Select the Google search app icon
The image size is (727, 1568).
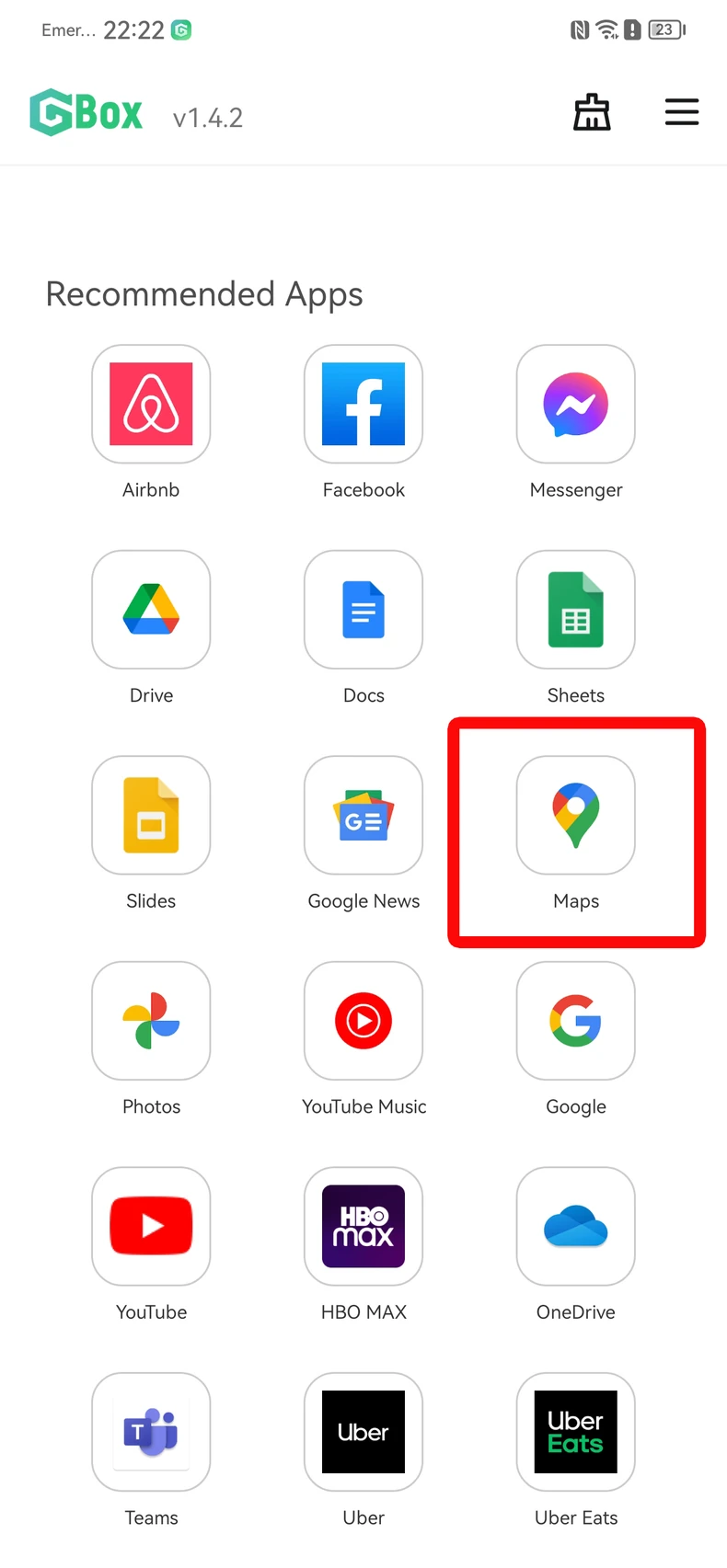tap(576, 1021)
